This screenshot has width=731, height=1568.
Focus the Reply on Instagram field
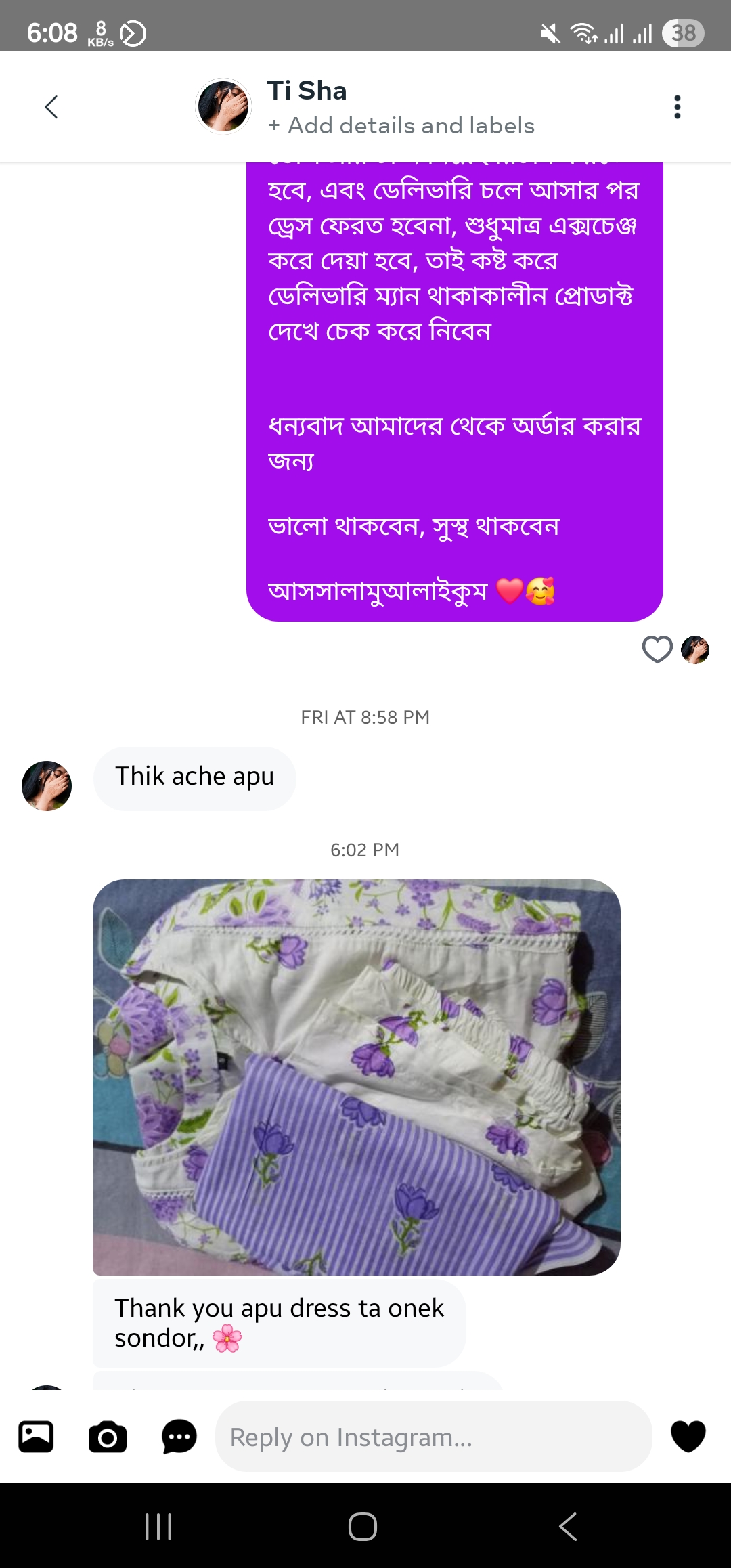[x=433, y=1437]
